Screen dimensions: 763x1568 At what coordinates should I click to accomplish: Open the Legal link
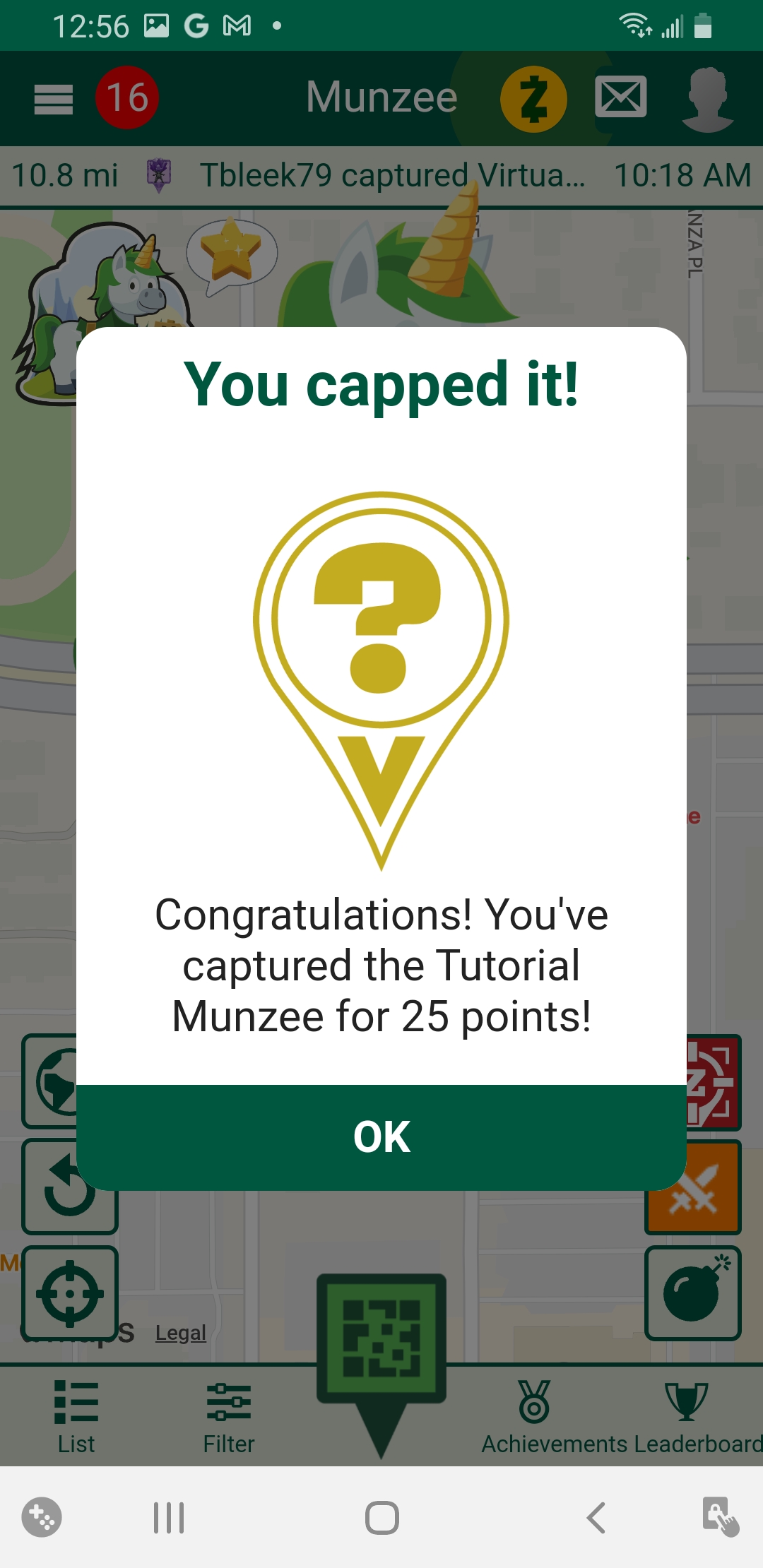(181, 1333)
